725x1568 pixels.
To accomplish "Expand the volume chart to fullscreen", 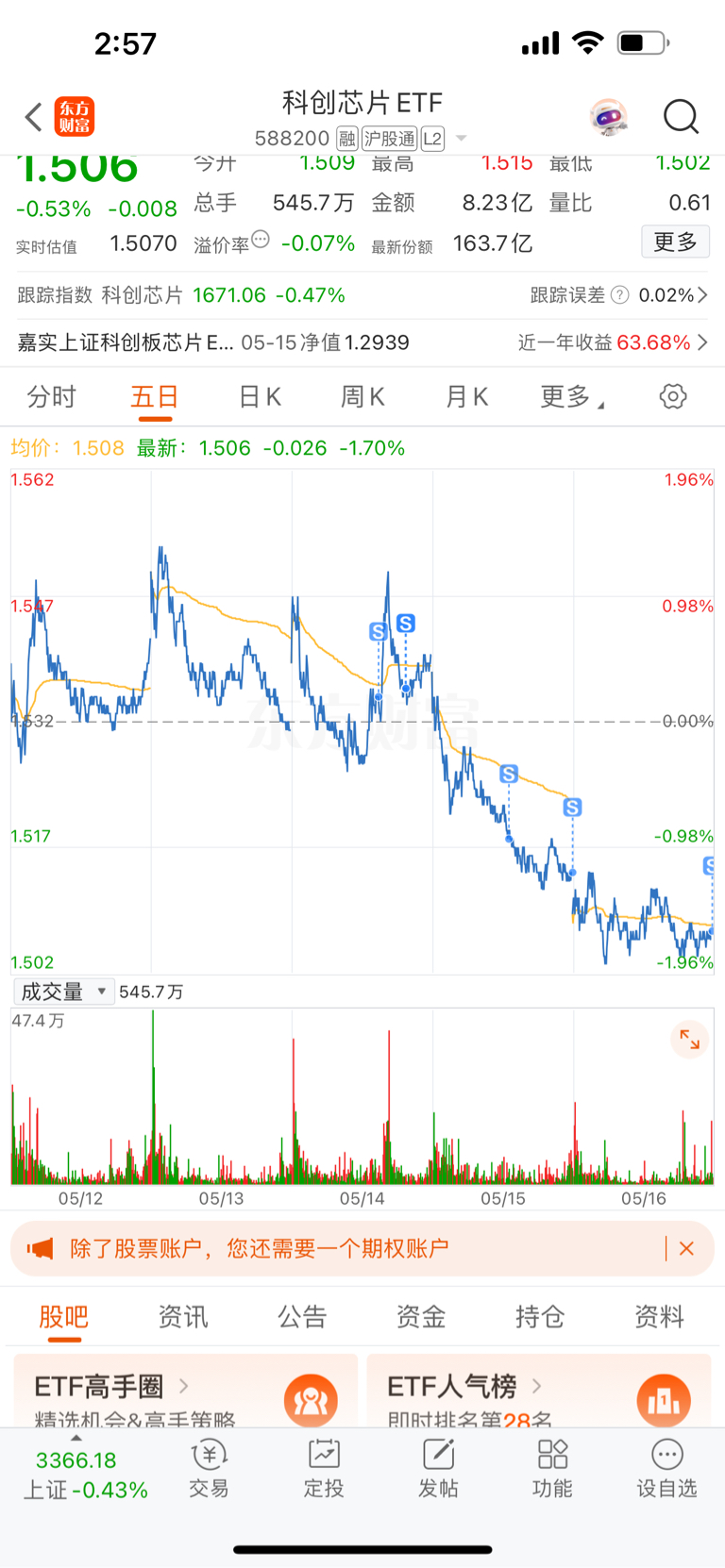I will 689,1039.
